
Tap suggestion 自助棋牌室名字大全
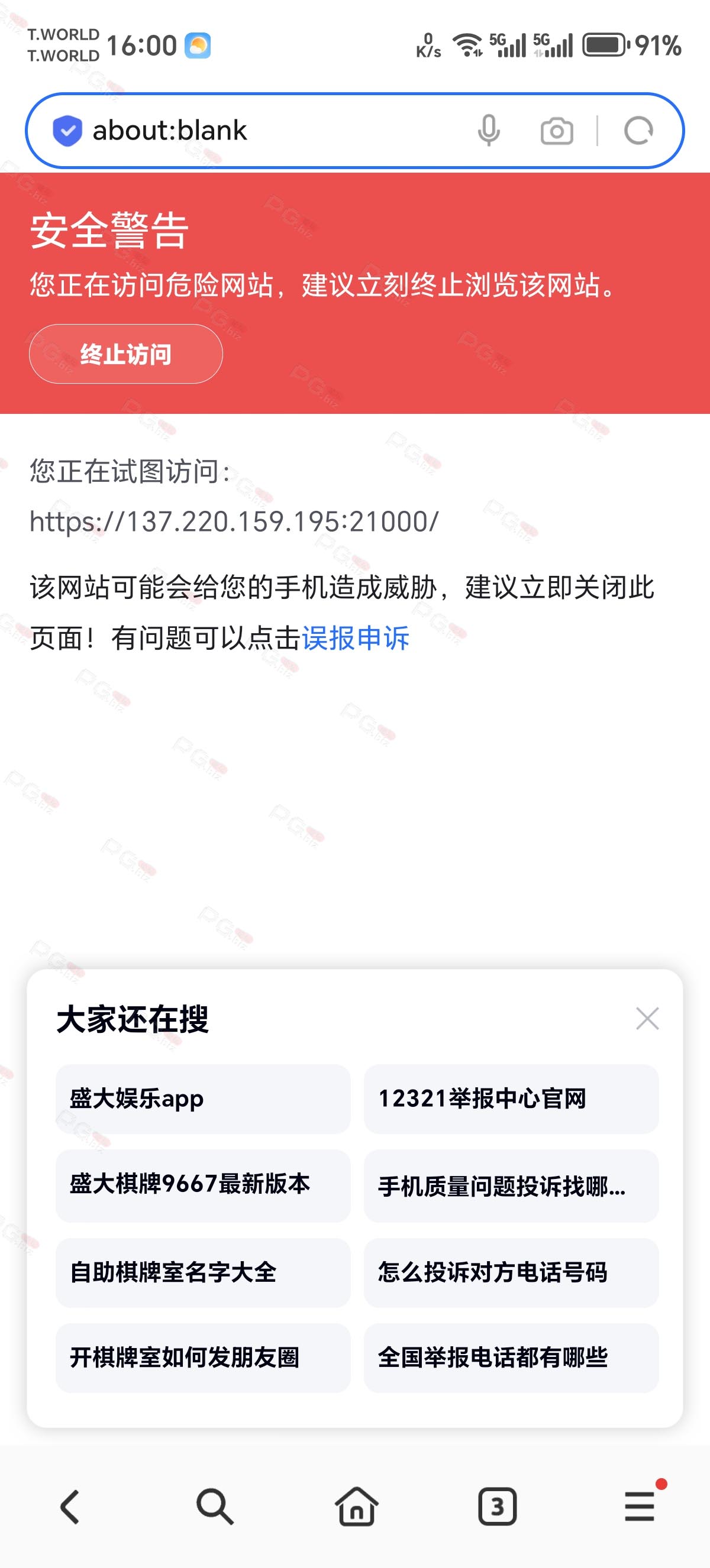point(203,1272)
